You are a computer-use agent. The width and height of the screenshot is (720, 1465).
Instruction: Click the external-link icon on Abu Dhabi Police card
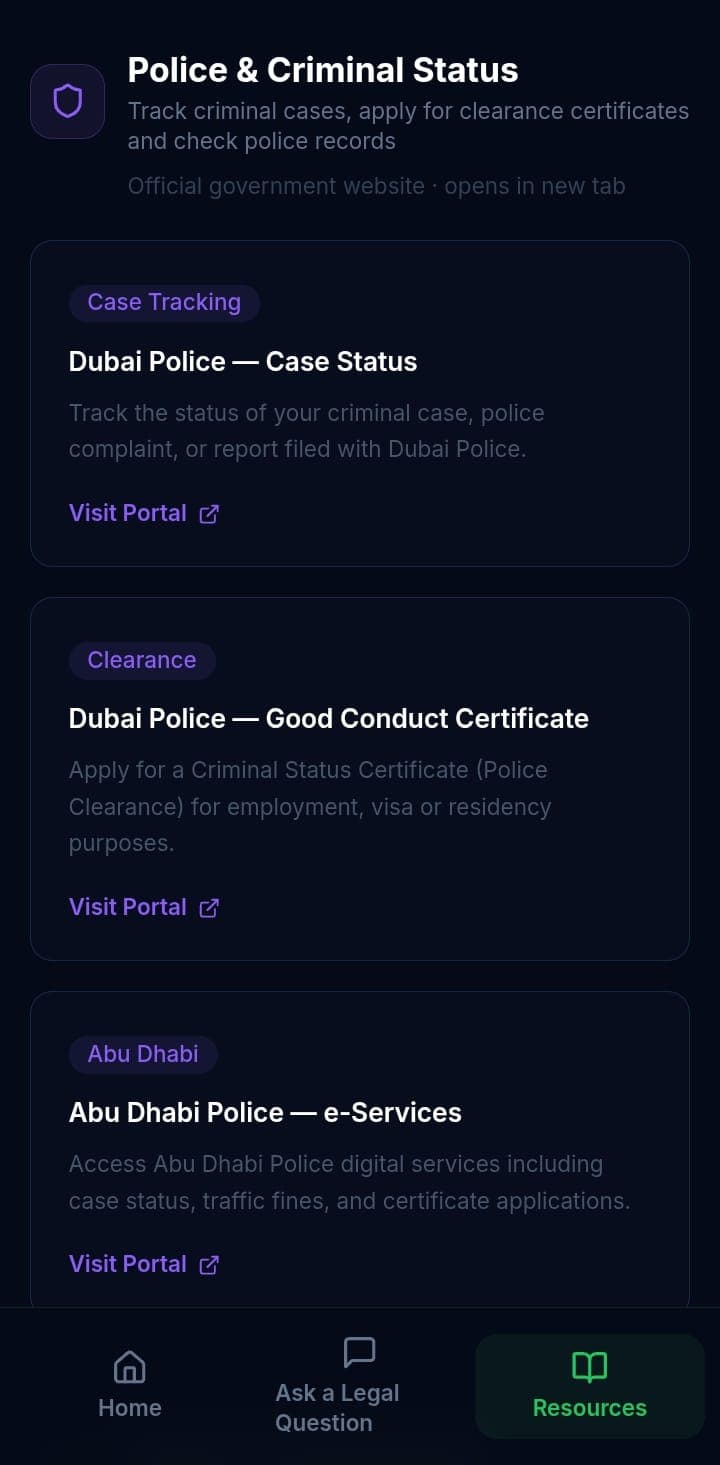(208, 1264)
